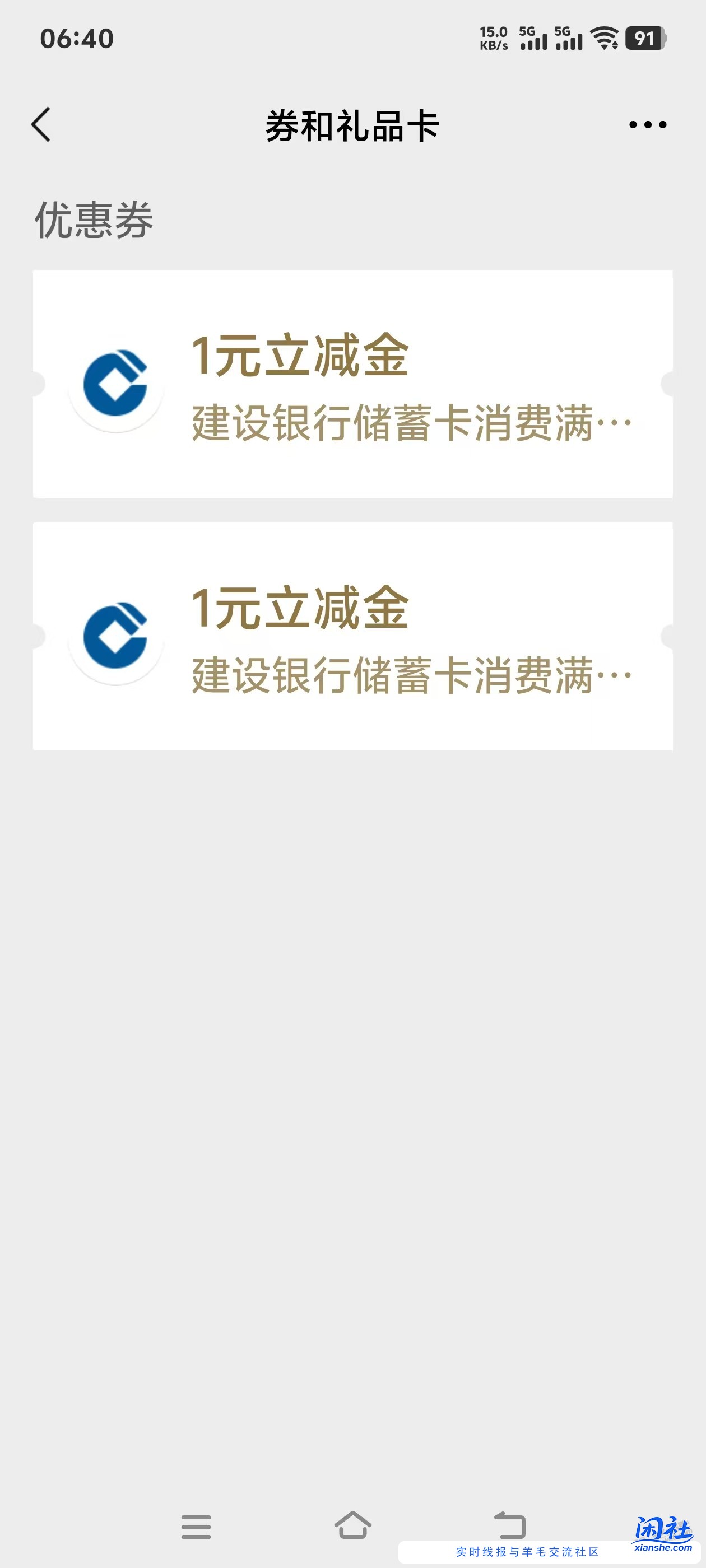Image resolution: width=706 pixels, height=1568 pixels.
Task: Tap the 券和礼品卡 page title
Action: pyautogui.click(x=352, y=125)
